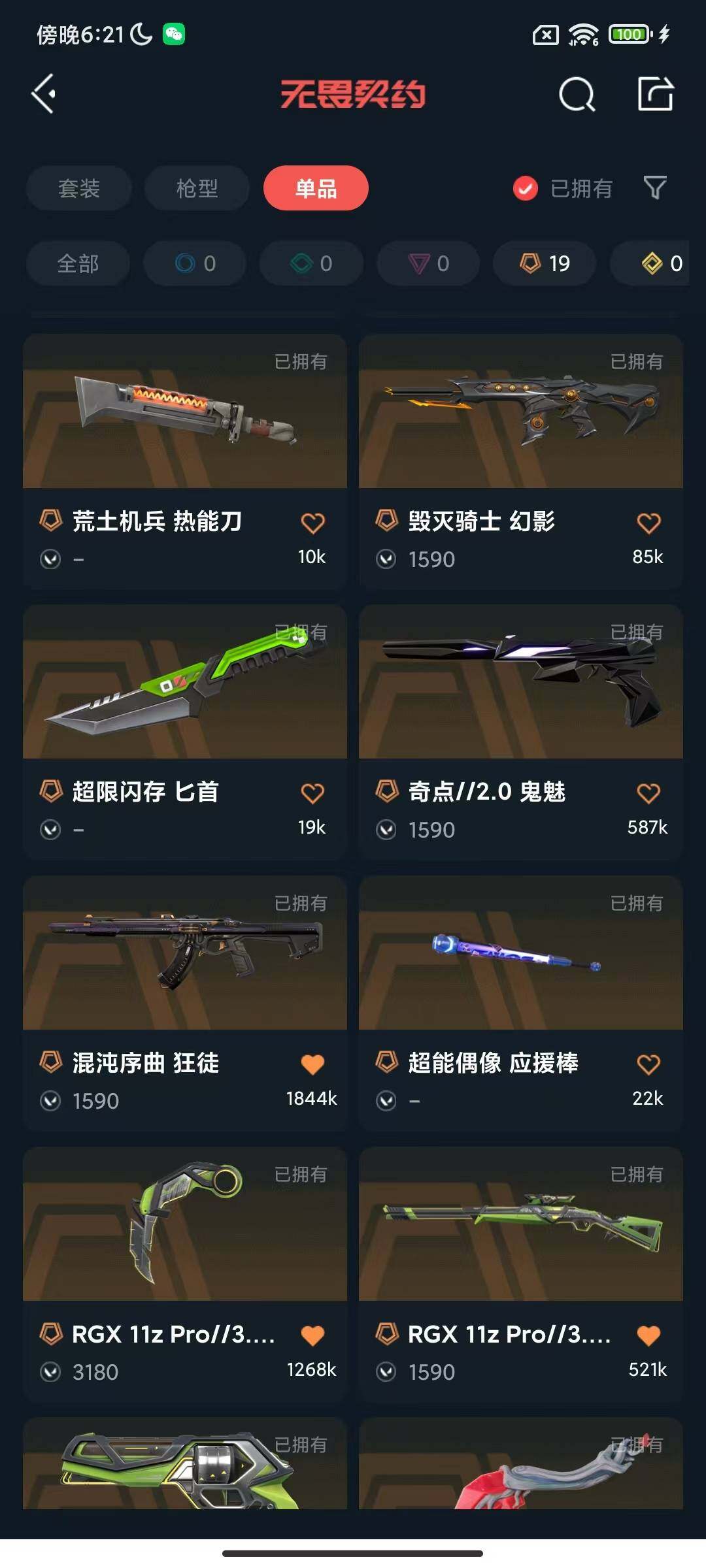Select the 单品 category button

316,188
